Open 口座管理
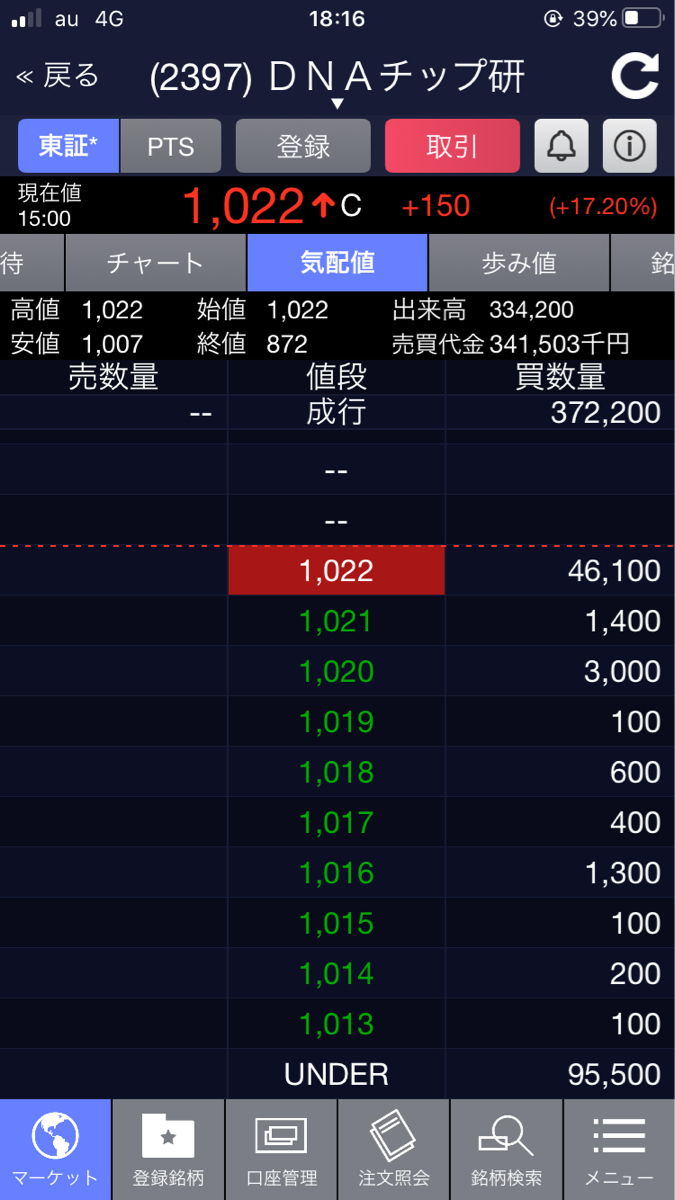 pos(281,1150)
